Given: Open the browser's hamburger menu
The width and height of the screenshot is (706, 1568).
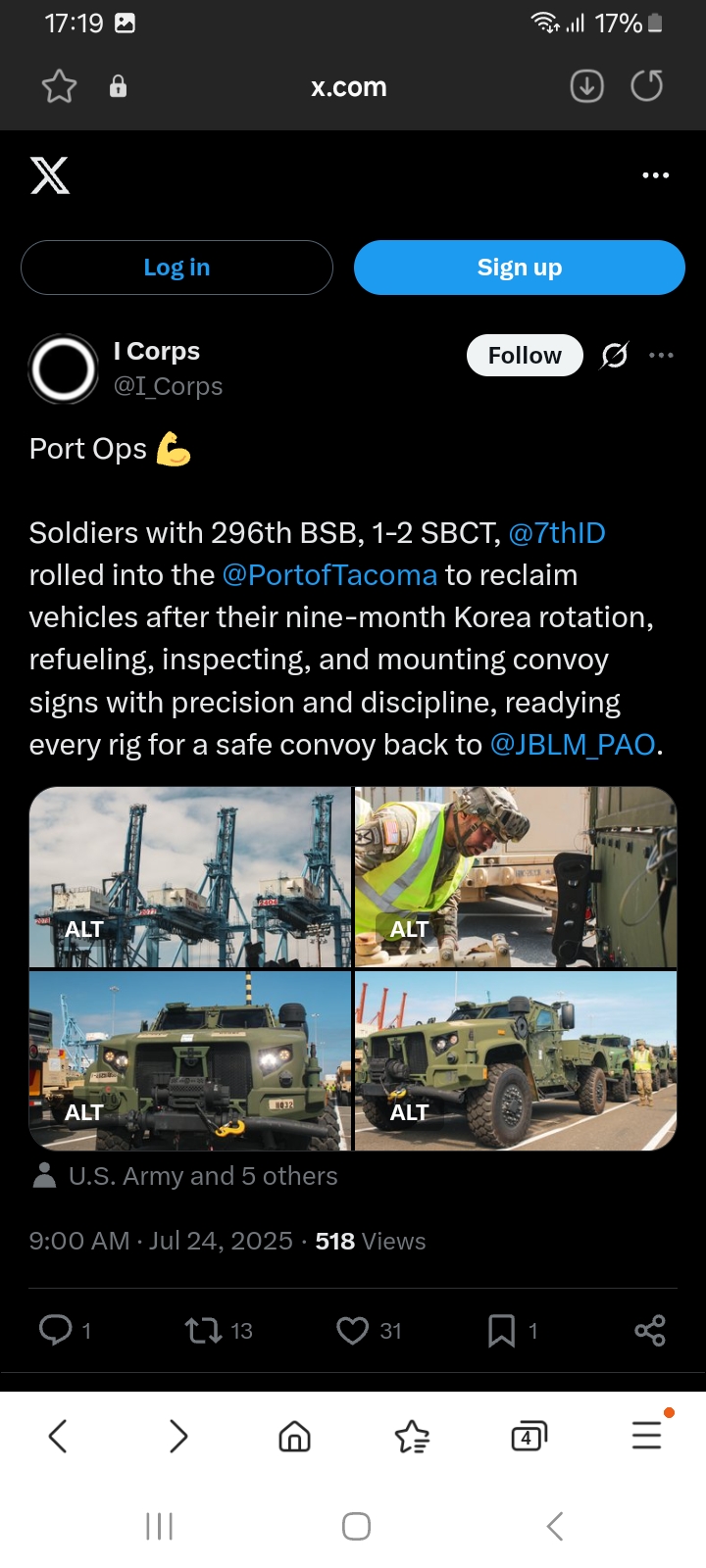Looking at the screenshot, I should pyautogui.click(x=647, y=1435).
